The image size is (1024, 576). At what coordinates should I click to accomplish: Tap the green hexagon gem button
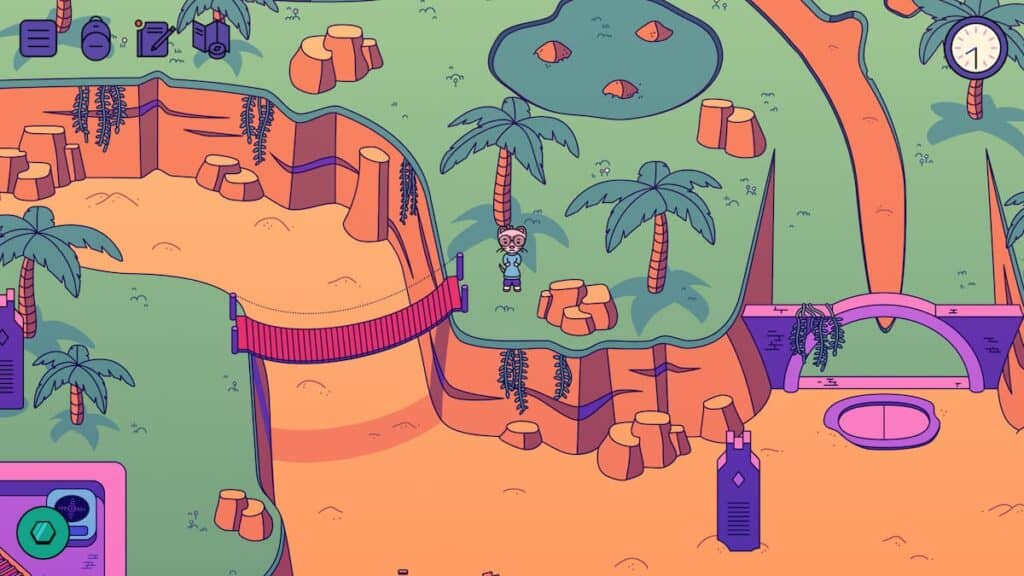(x=43, y=531)
